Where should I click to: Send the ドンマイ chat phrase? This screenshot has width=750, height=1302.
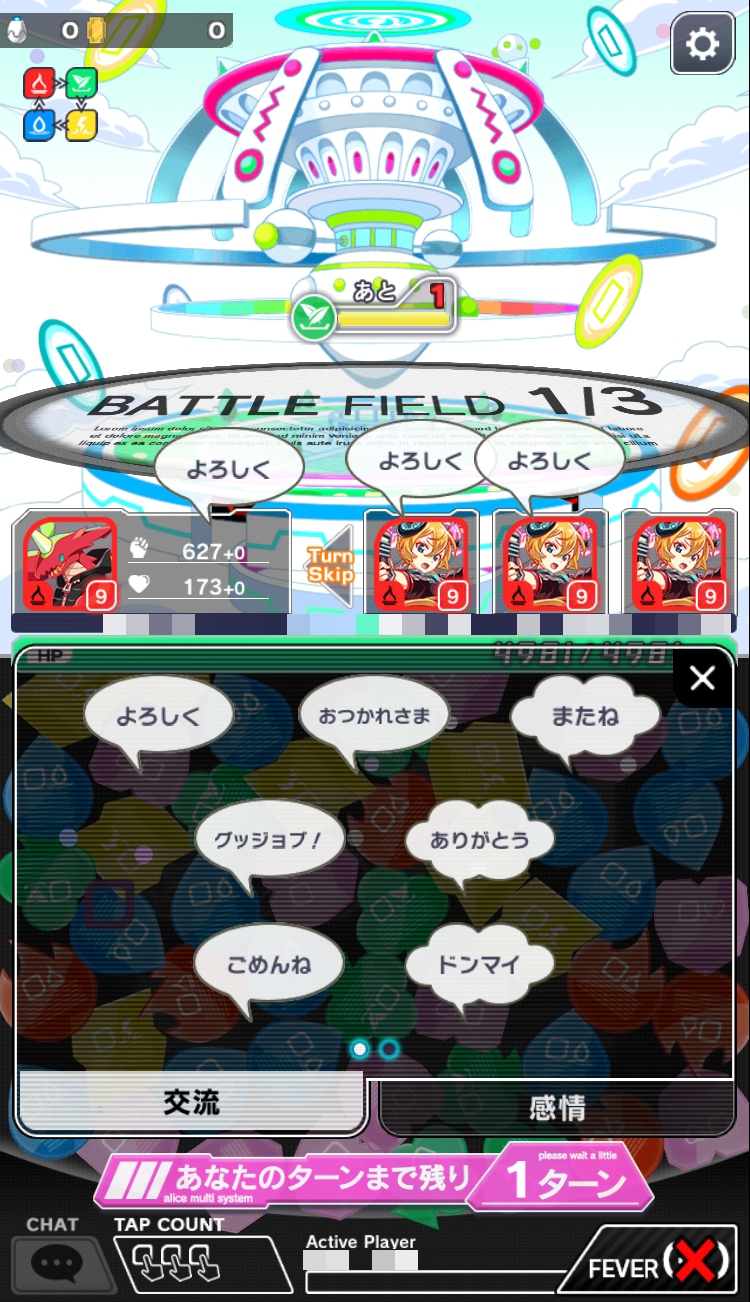tap(479, 965)
